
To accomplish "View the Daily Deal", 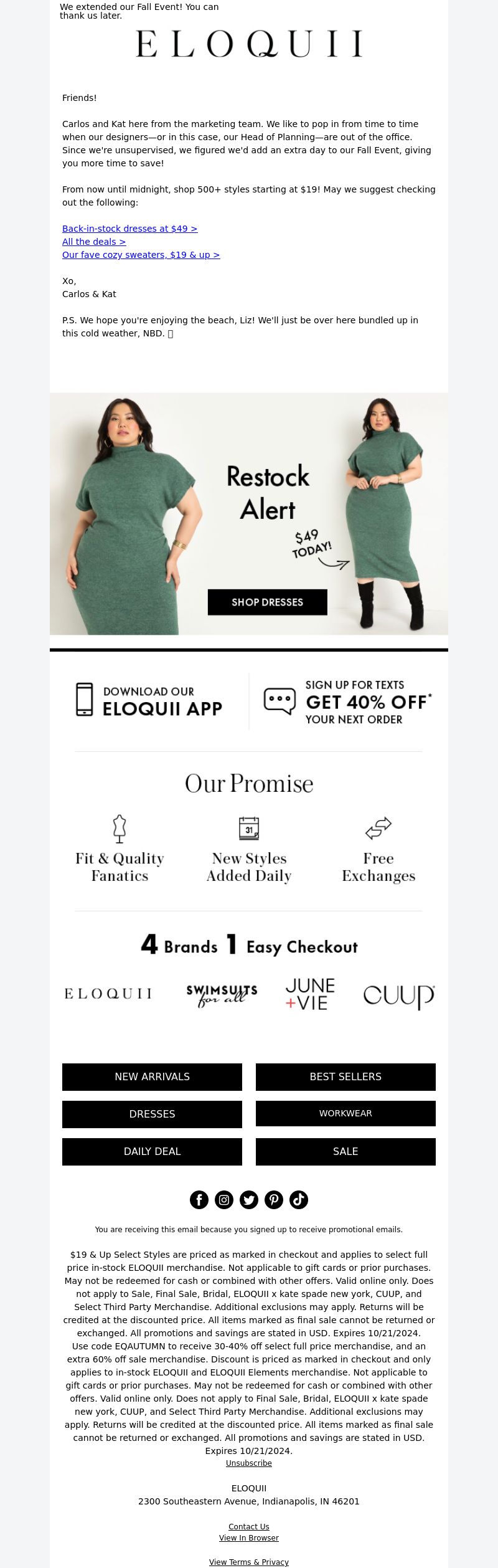I will [x=152, y=1151].
